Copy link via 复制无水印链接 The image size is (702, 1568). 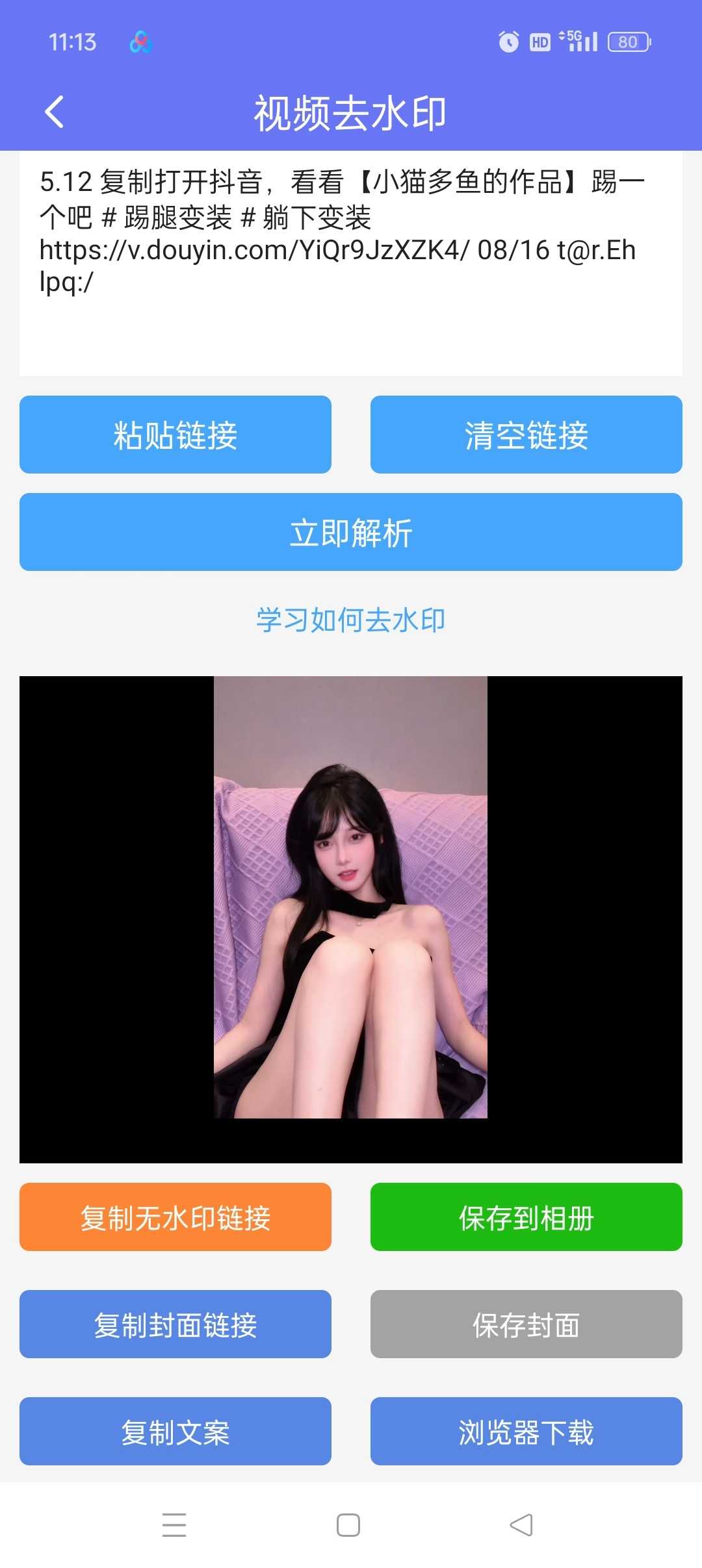click(175, 1217)
